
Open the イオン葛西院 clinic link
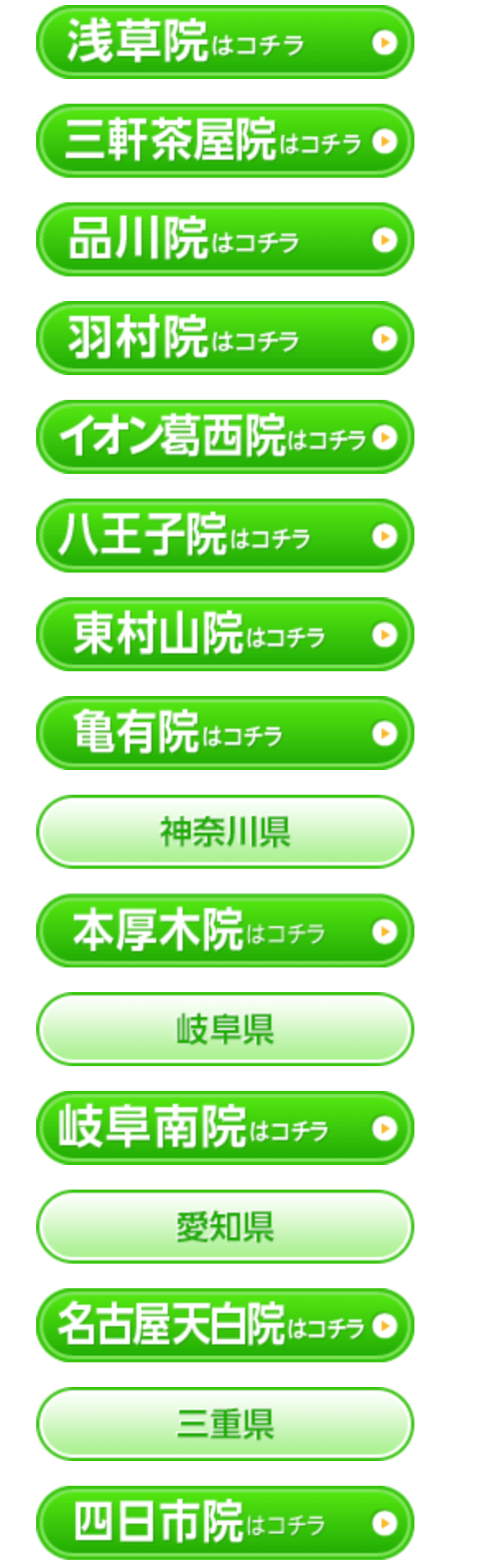click(224, 437)
